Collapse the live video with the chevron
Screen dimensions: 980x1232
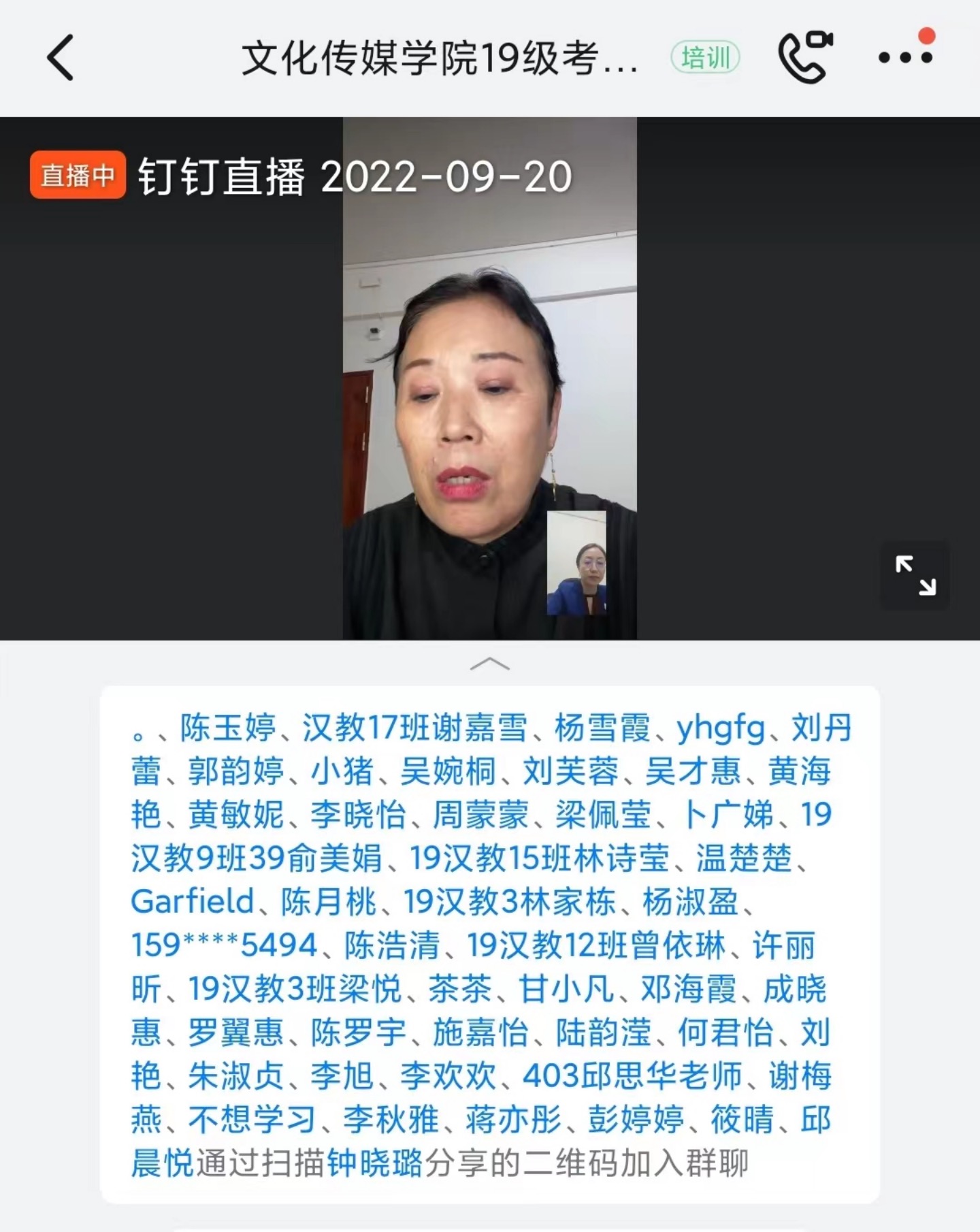click(489, 664)
